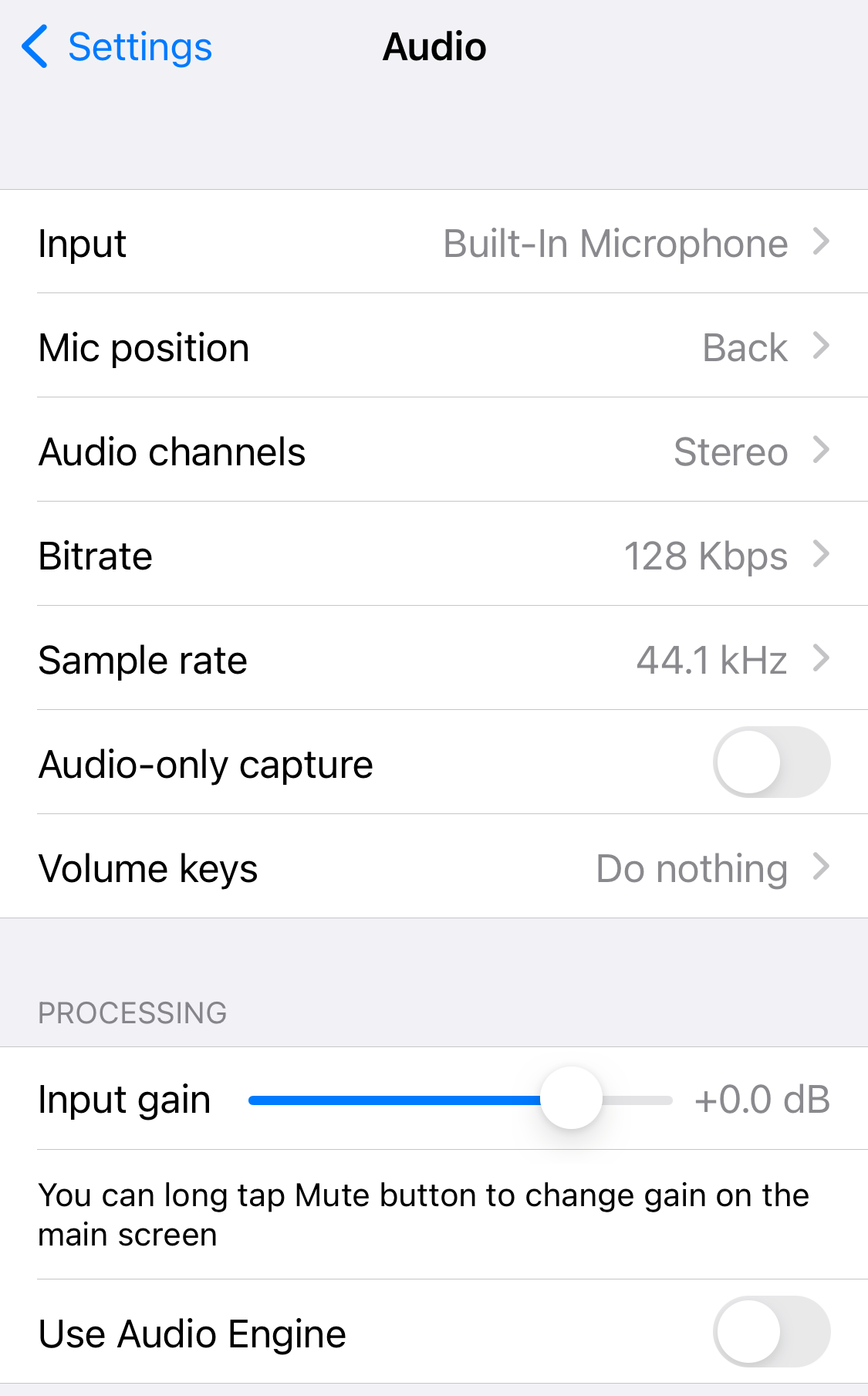The image size is (868, 1396).
Task: Open the Input microphone setting
Action: [434, 243]
